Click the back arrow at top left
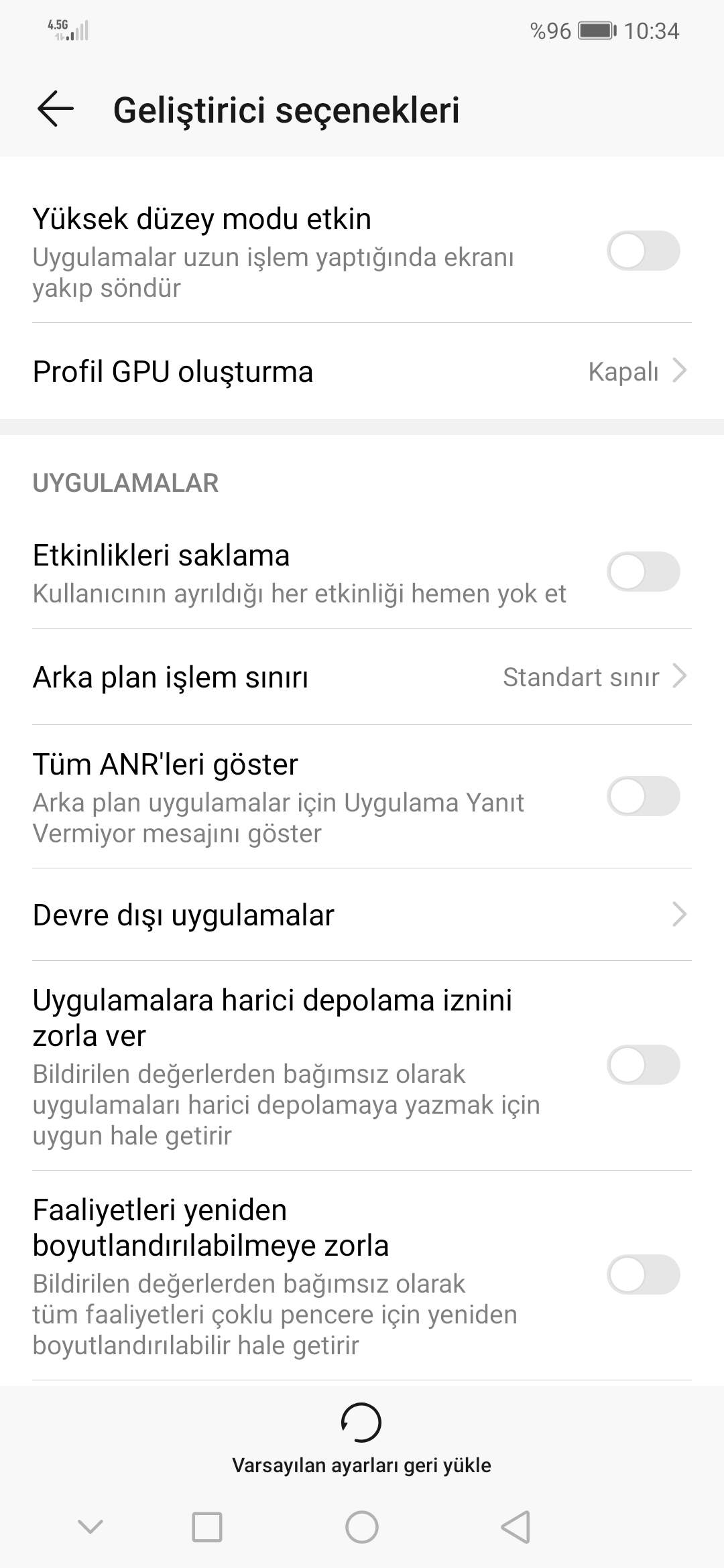Viewport: 724px width, 1568px height. point(55,109)
